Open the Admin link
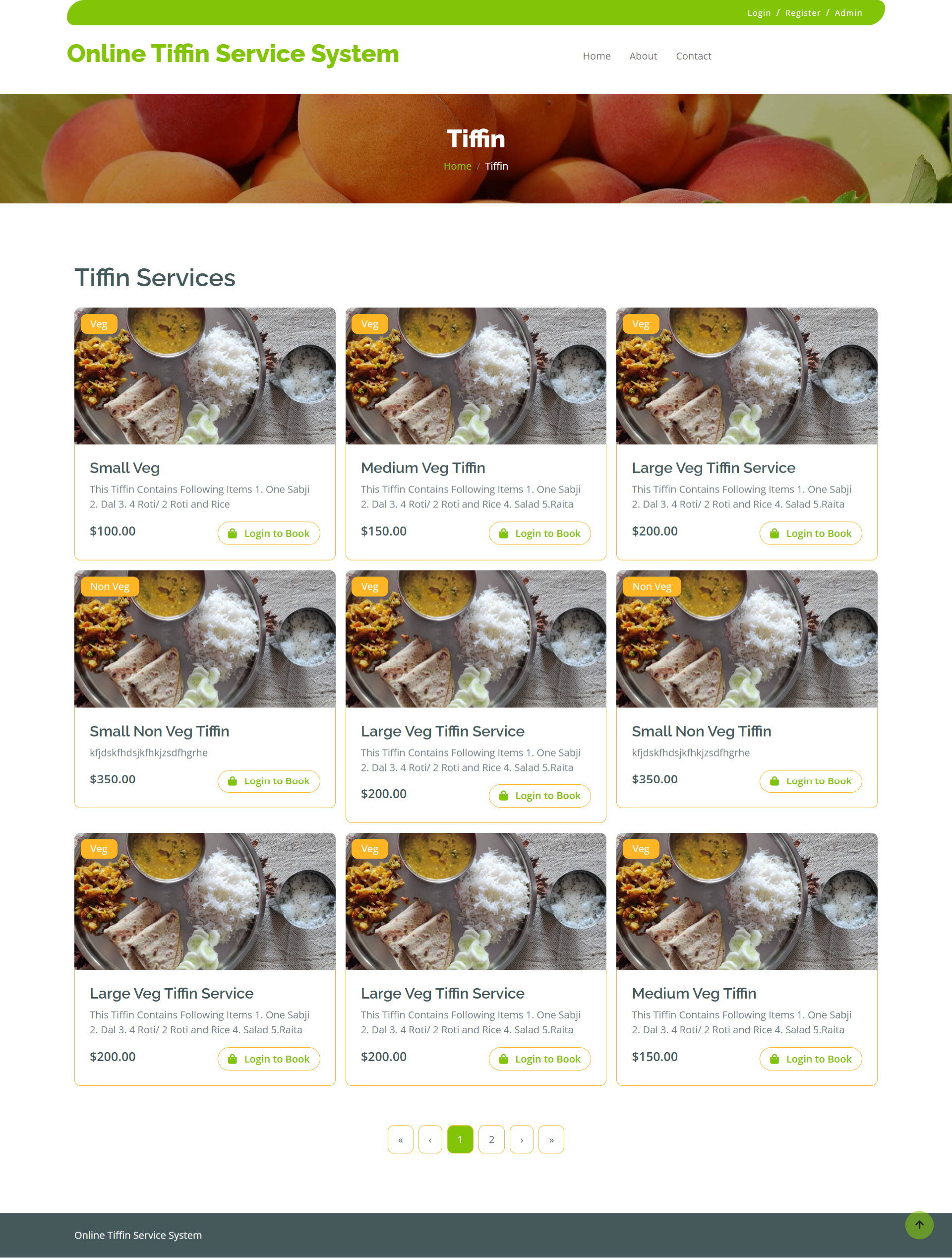This screenshot has width=952, height=1259. click(x=848, y=13)
